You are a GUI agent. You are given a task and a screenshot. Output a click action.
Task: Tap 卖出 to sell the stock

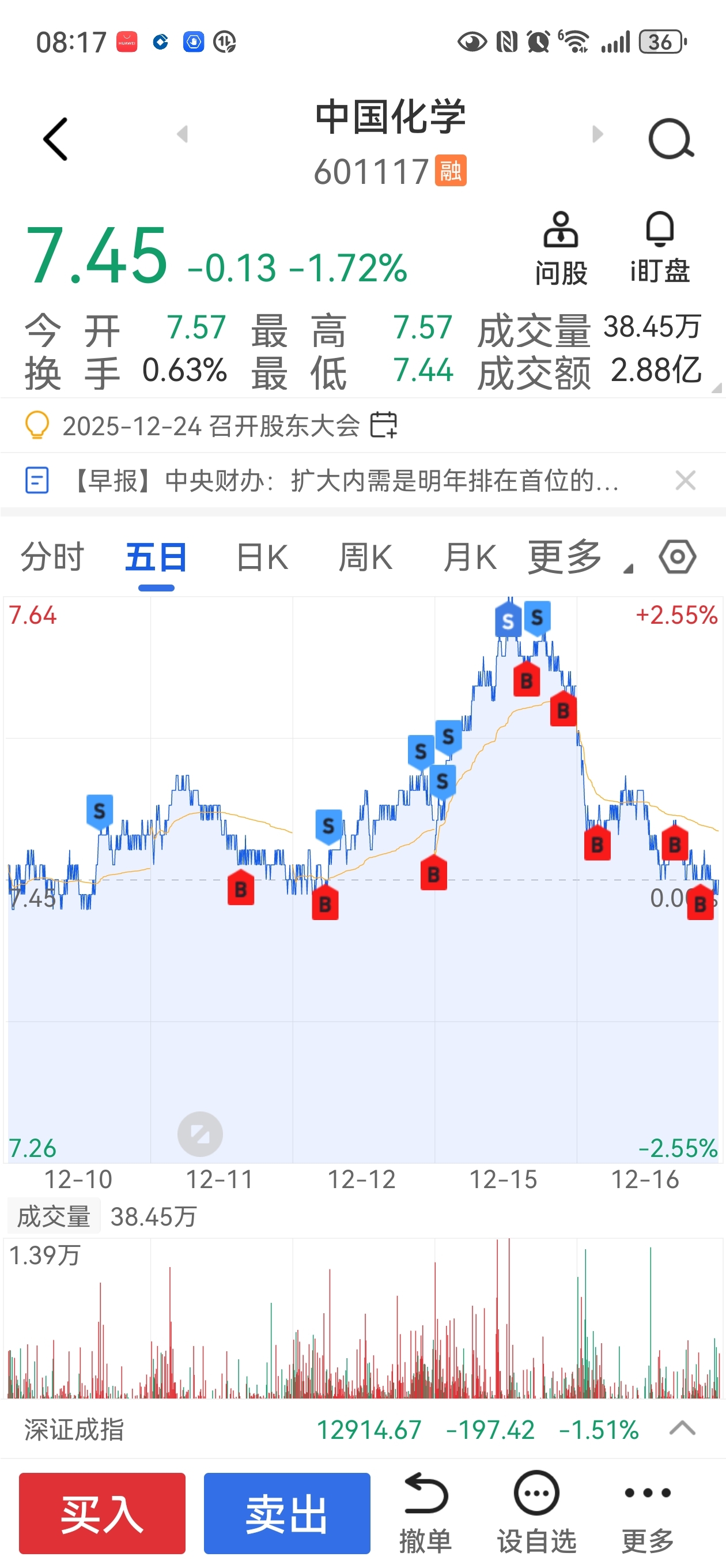286,1513
